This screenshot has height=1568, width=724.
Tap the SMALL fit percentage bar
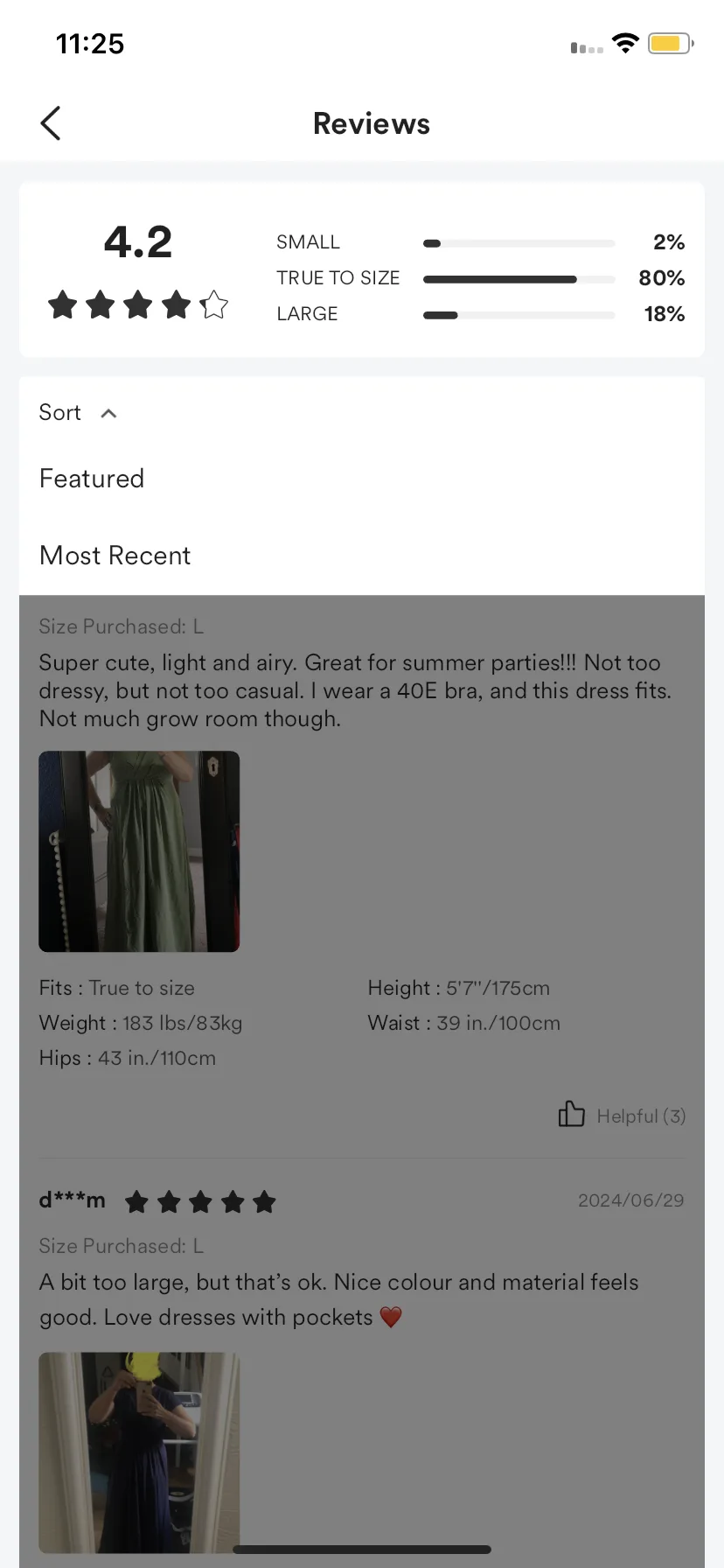pyautogui.click(x=519, y=242)
